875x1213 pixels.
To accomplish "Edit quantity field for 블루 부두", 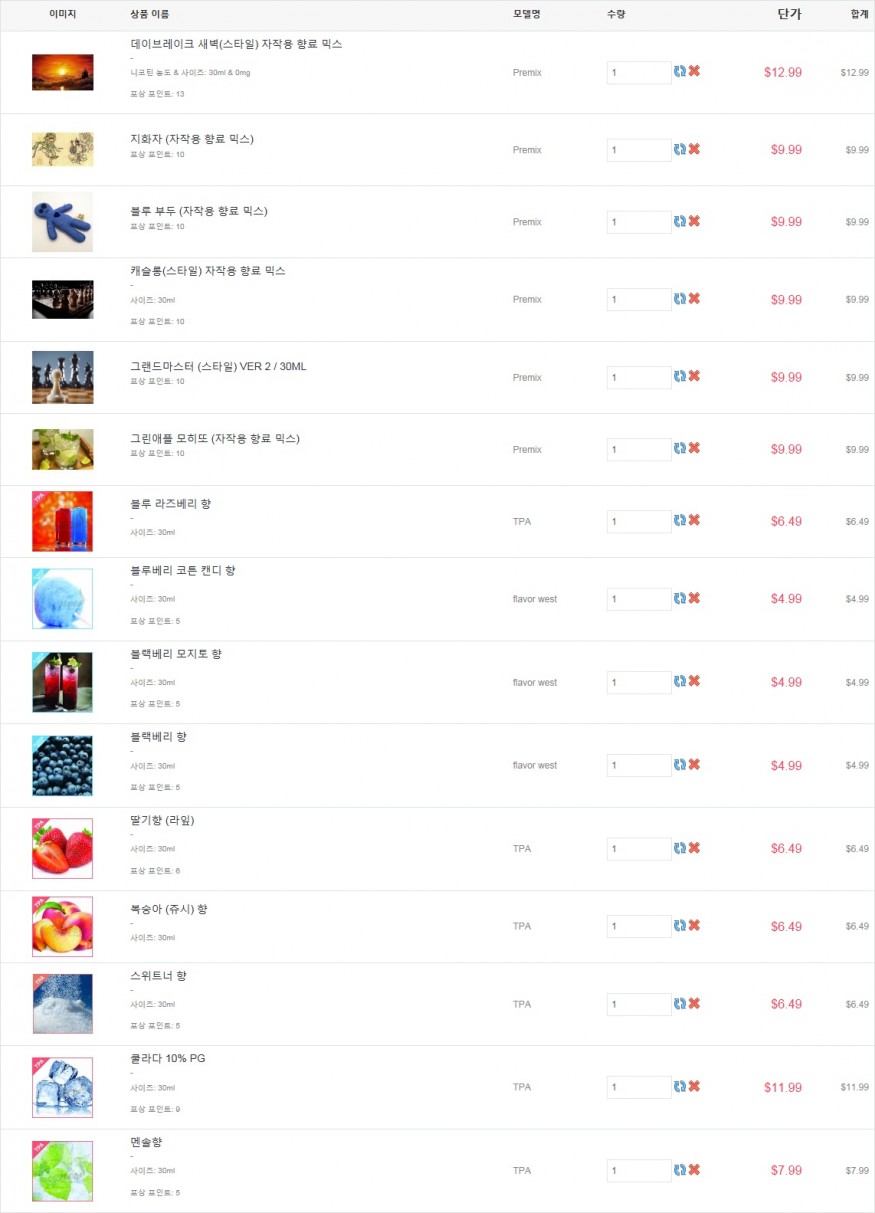I will 638,222.
